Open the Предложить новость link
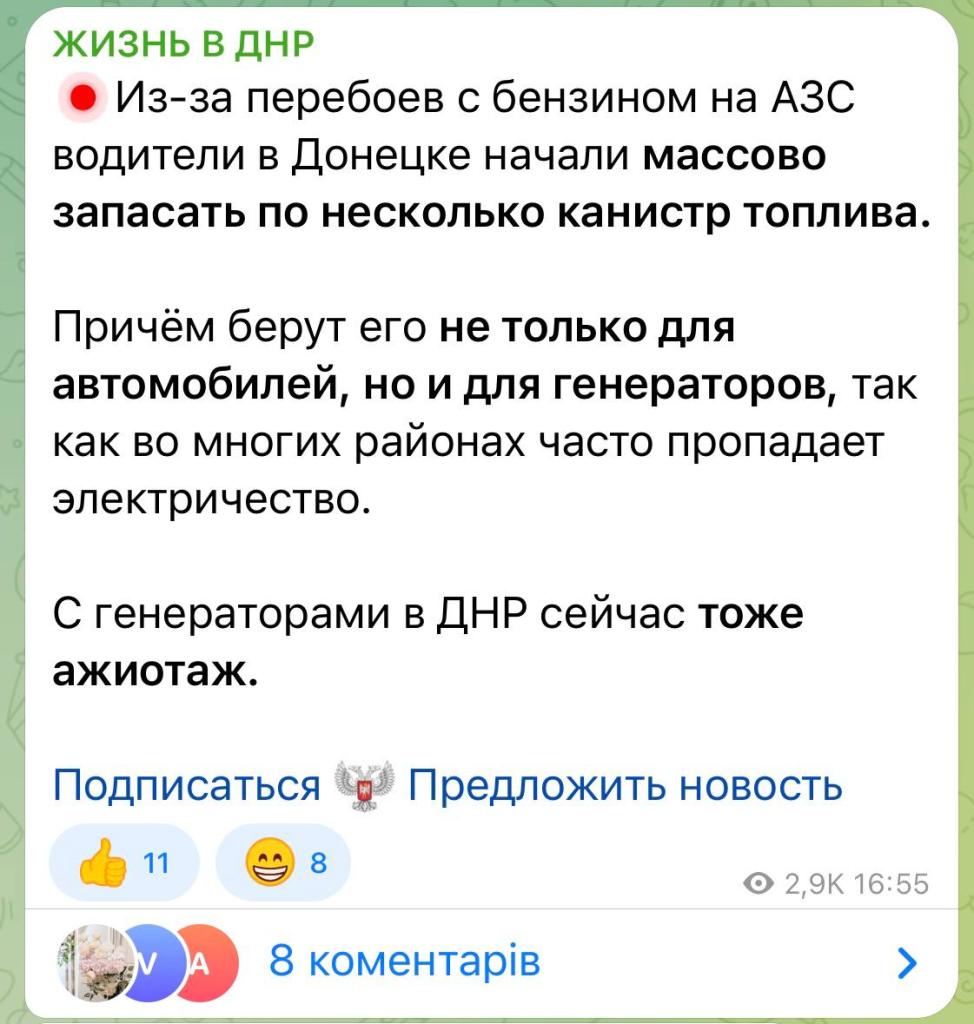The image size is (974, 1024). pos(625,785)
